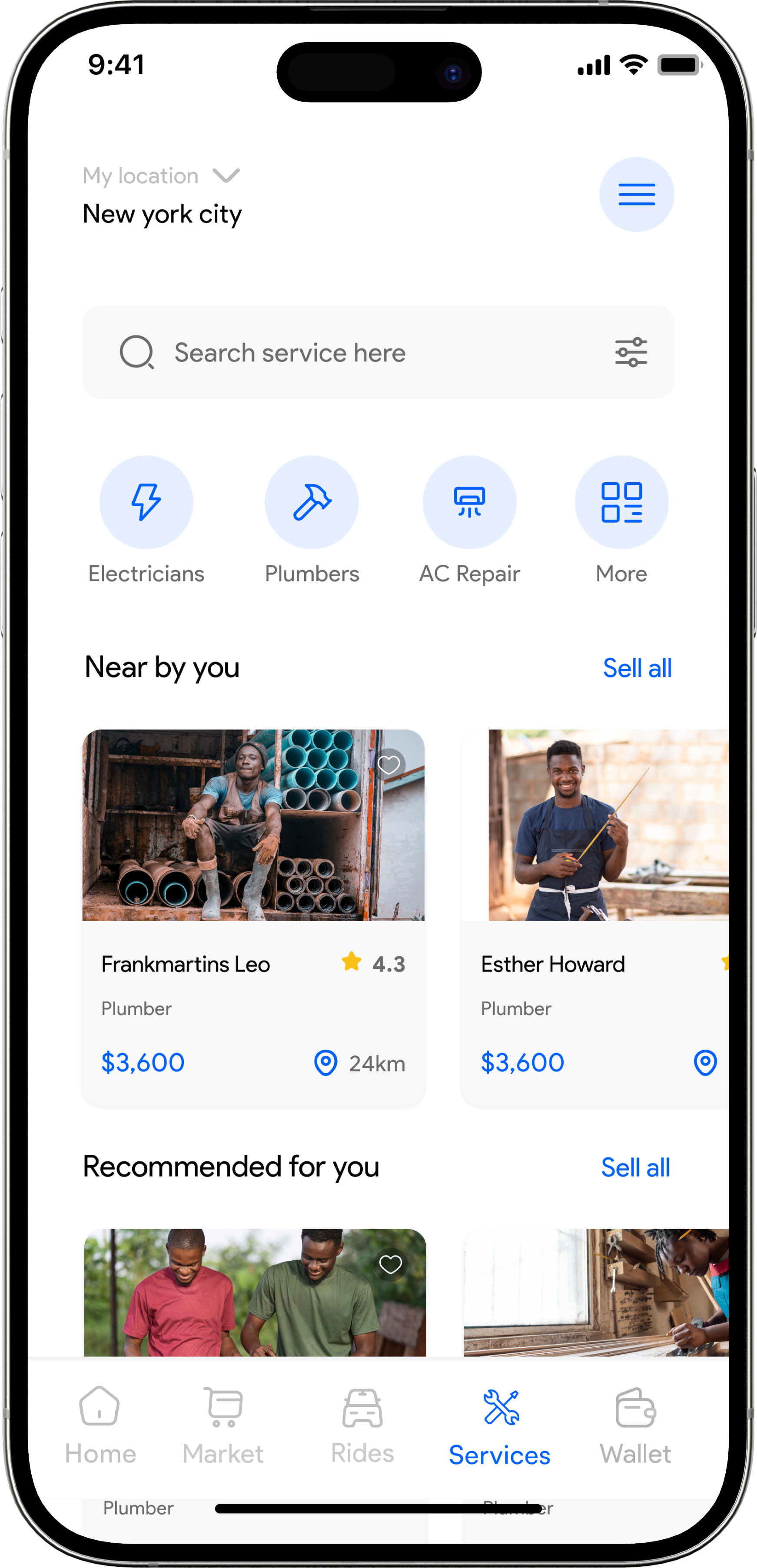See all Recommended for you listings
Viewport: 757px width, 1568px height.
click(x=635, y=1167)
